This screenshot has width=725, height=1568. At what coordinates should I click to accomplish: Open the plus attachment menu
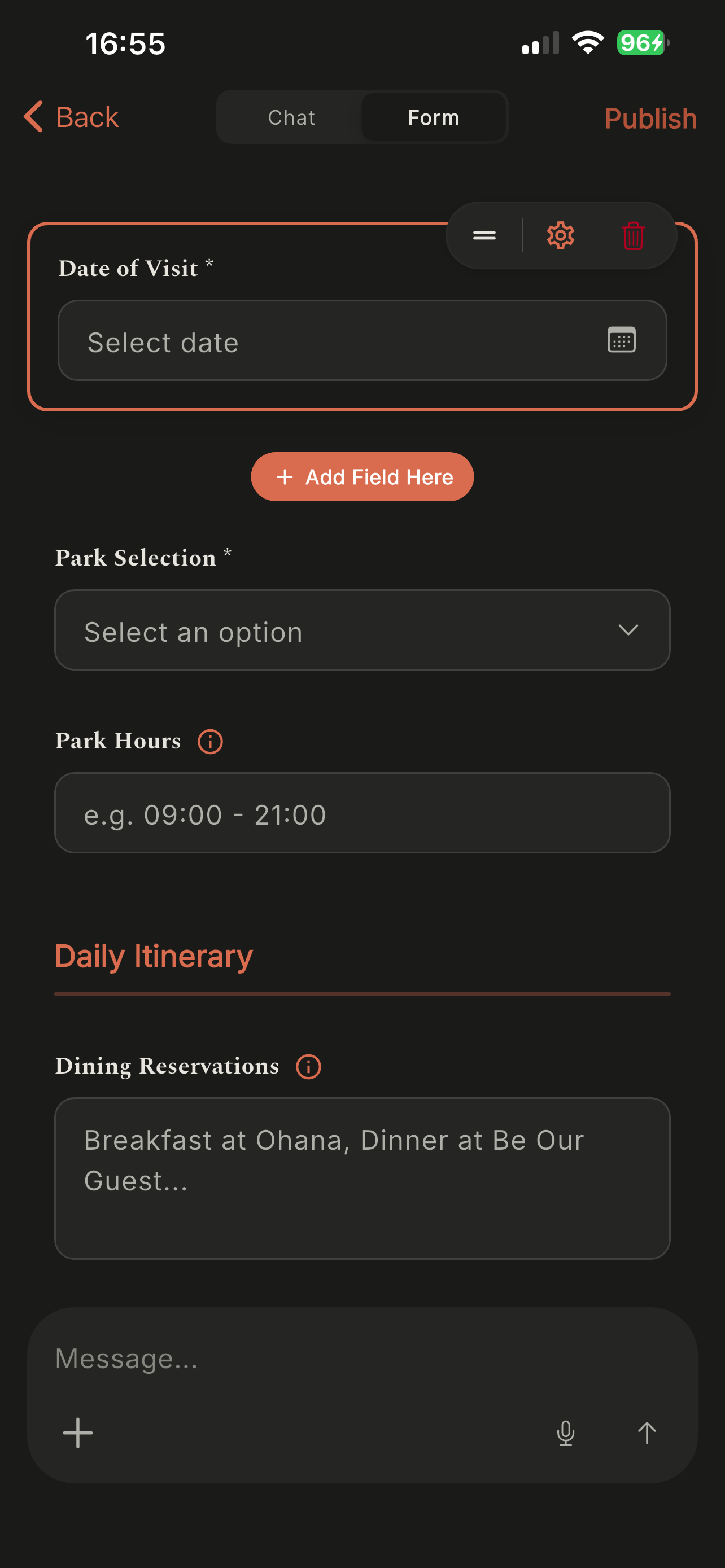78,1433
